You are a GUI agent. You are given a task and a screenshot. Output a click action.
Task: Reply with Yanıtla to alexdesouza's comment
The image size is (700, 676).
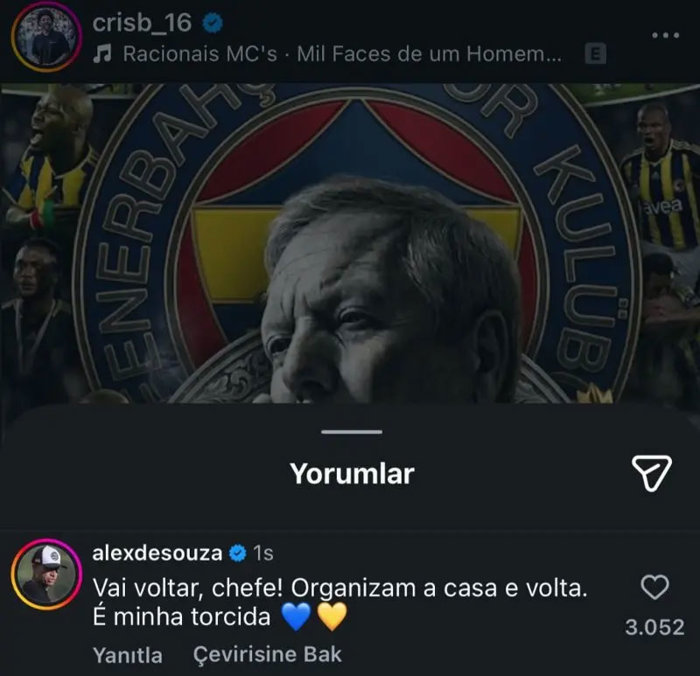tap(128, 655)
